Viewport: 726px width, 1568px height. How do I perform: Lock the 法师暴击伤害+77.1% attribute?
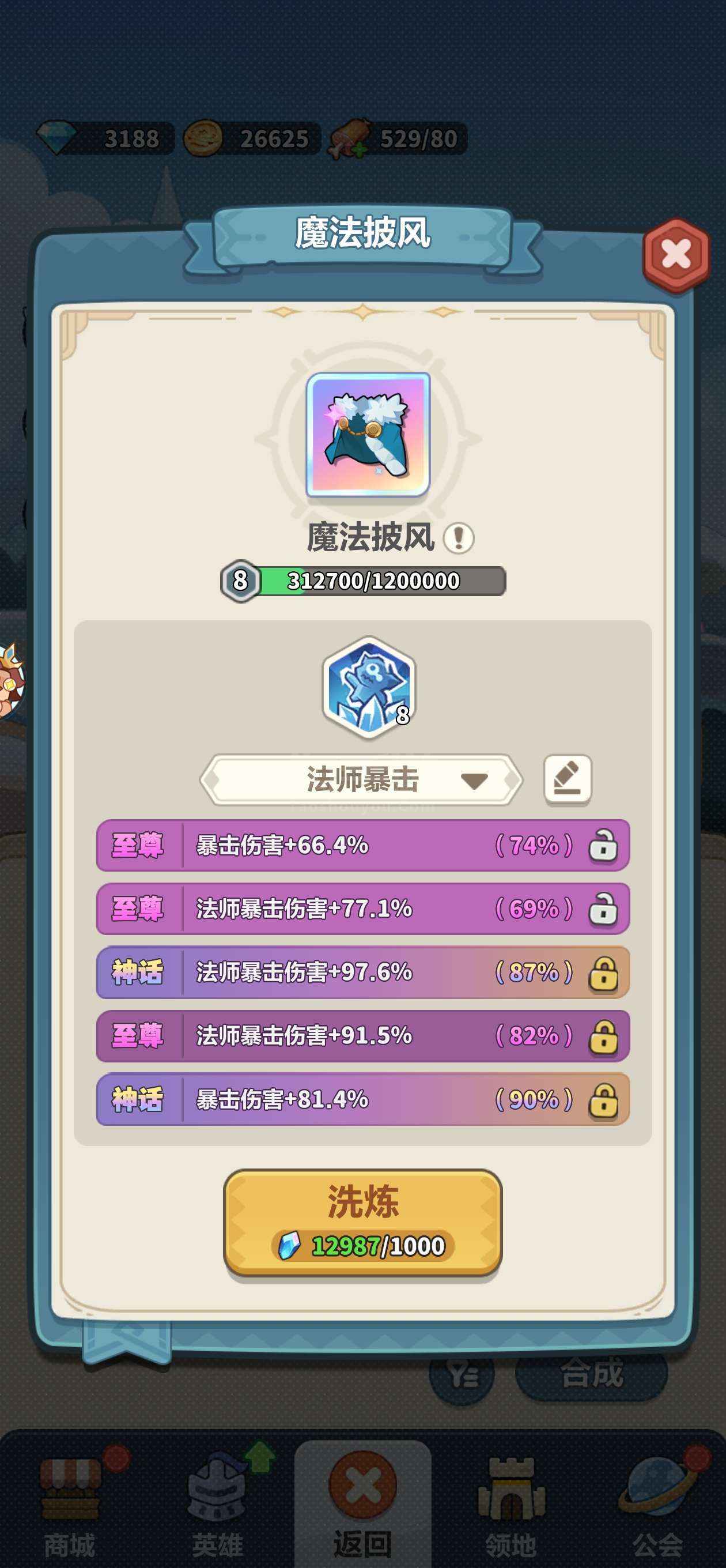click(x=603, y=909)
